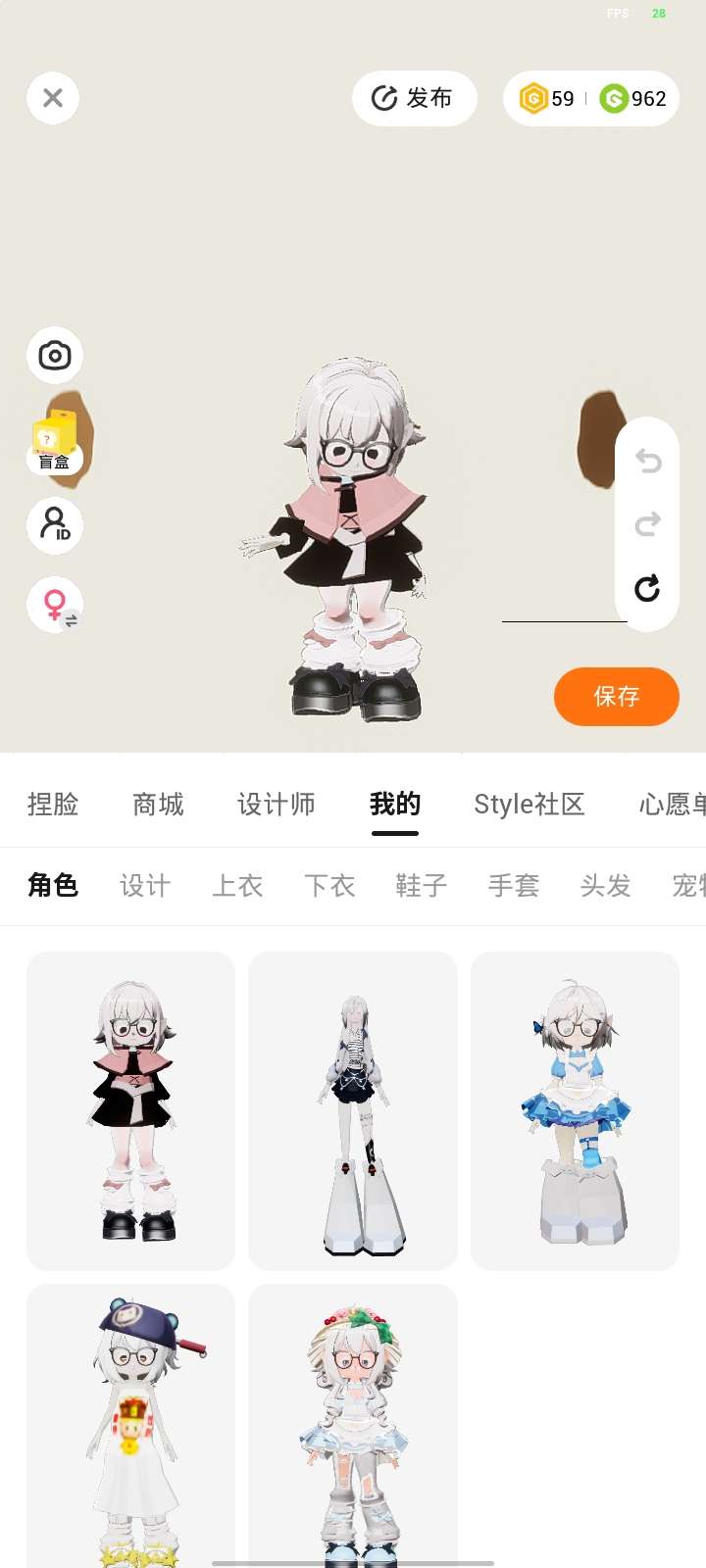Open the Style社区 tab
This screenshot has height=1568, width=706.
tap(529, 805)
